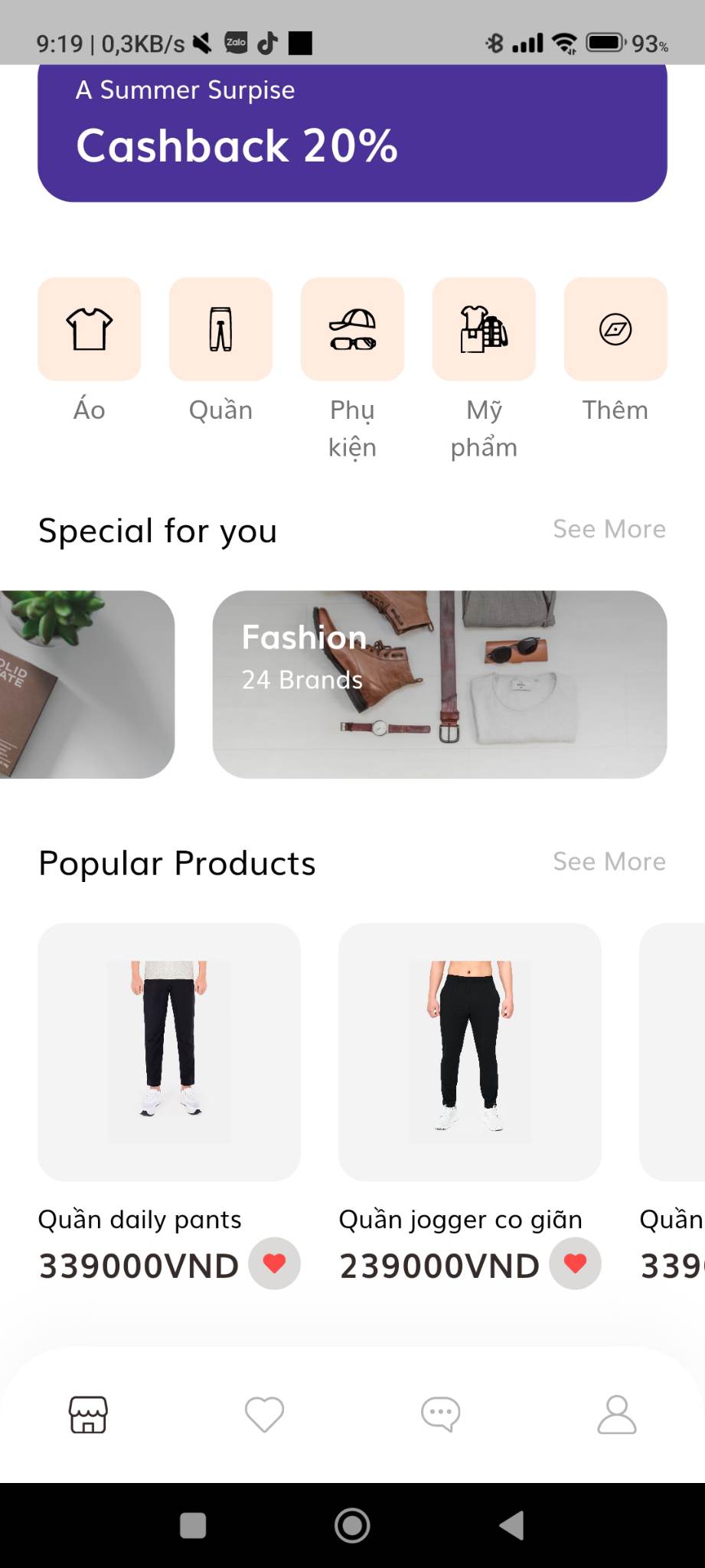Open the Fashion 24 Brands card

440,684
